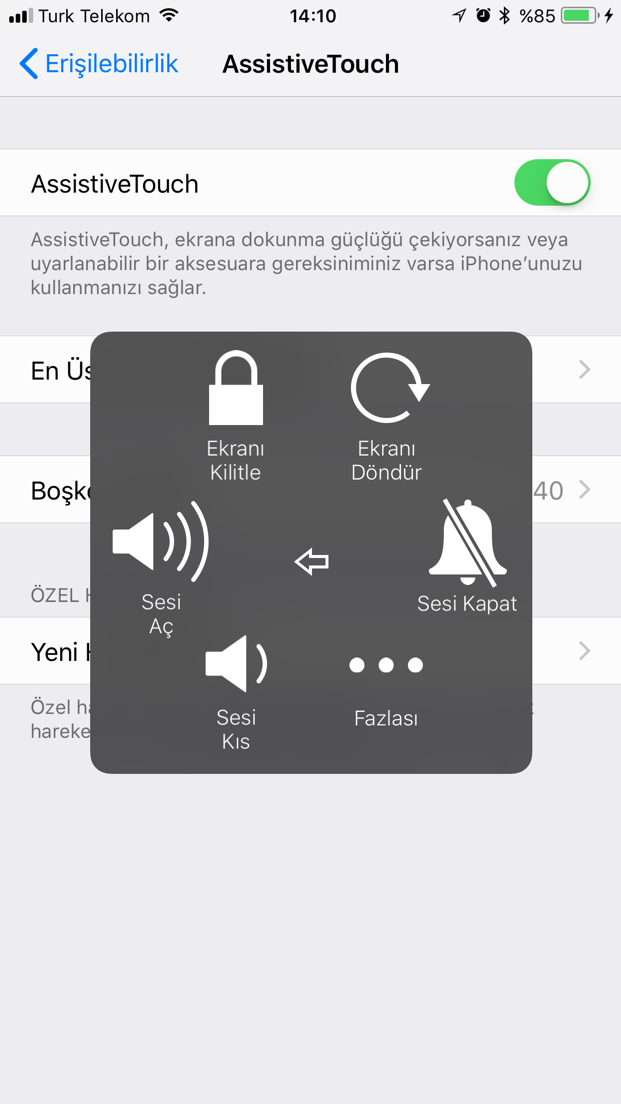The image size is (621, 1104).
Task: Open Fazlası for more options
Action: [386, 685]
